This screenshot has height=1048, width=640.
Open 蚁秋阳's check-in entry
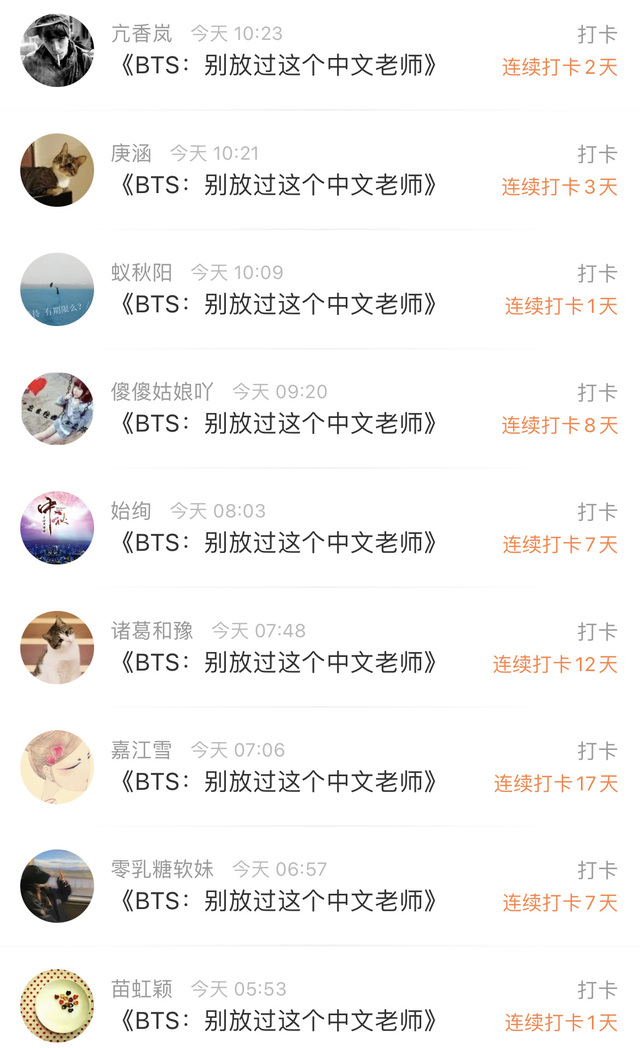tap(278, 305)
